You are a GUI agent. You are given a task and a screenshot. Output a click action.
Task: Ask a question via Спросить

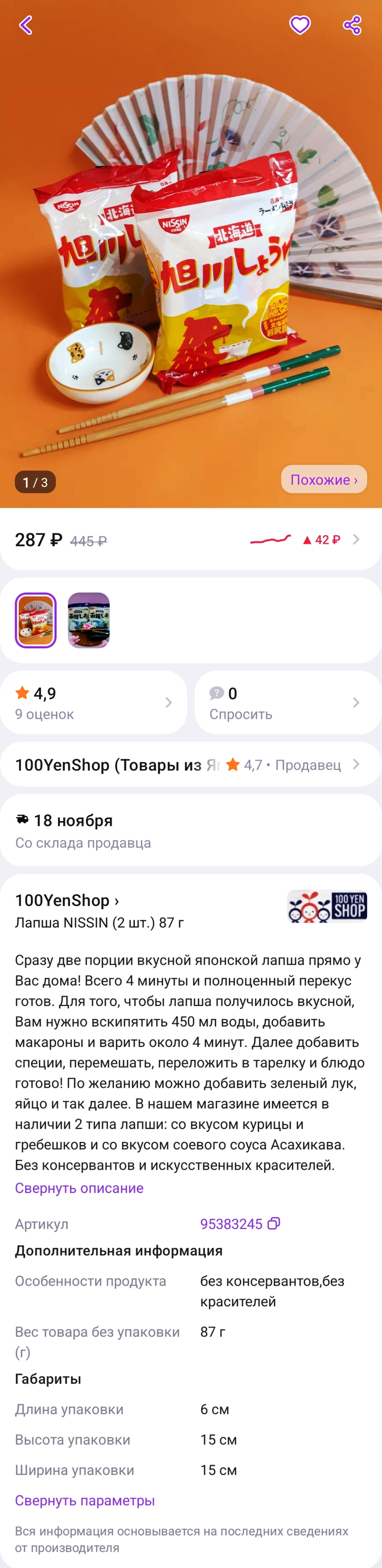(x=288, y=702)
